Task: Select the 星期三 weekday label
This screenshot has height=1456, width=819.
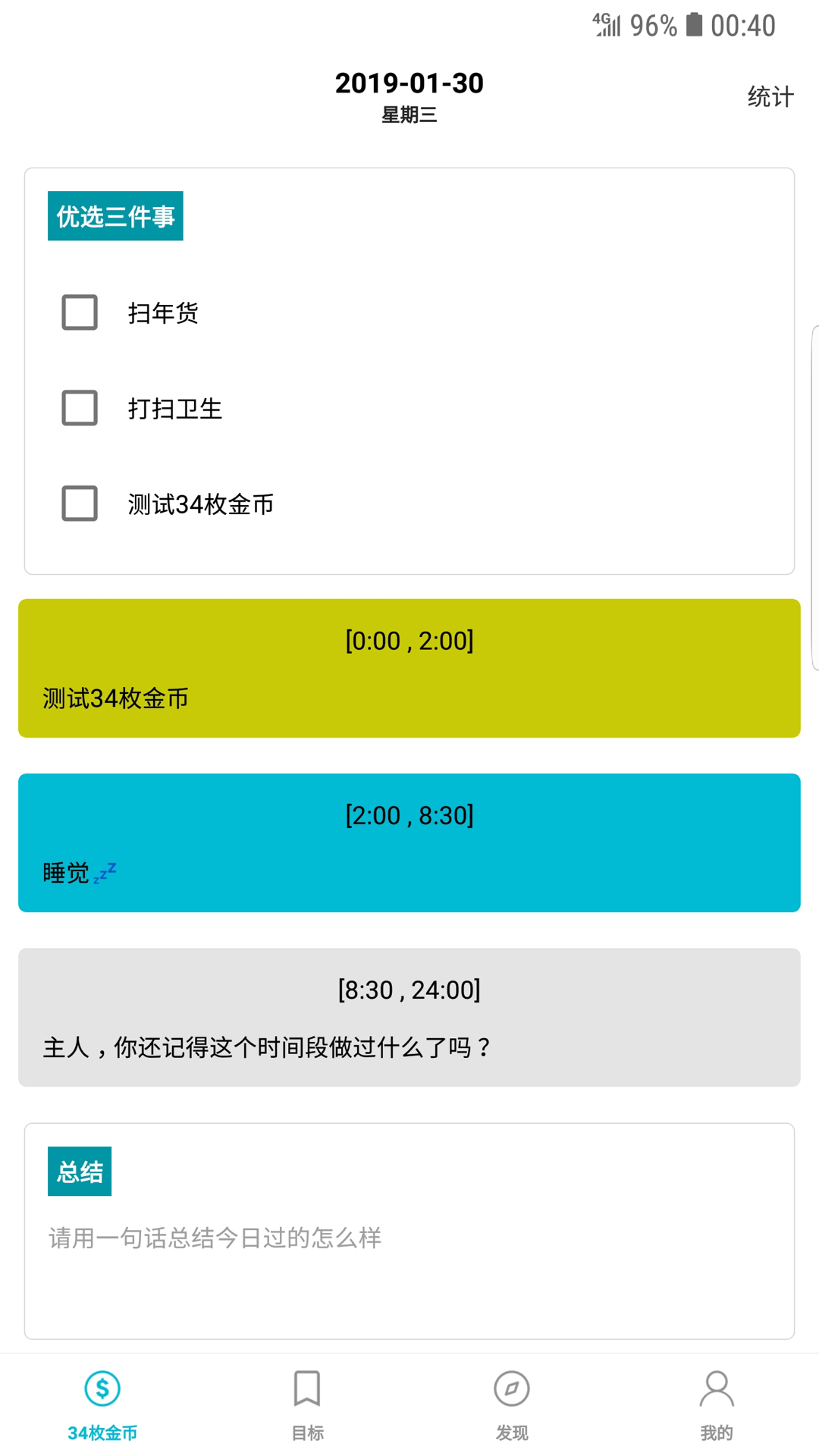Action: [409, 115]
